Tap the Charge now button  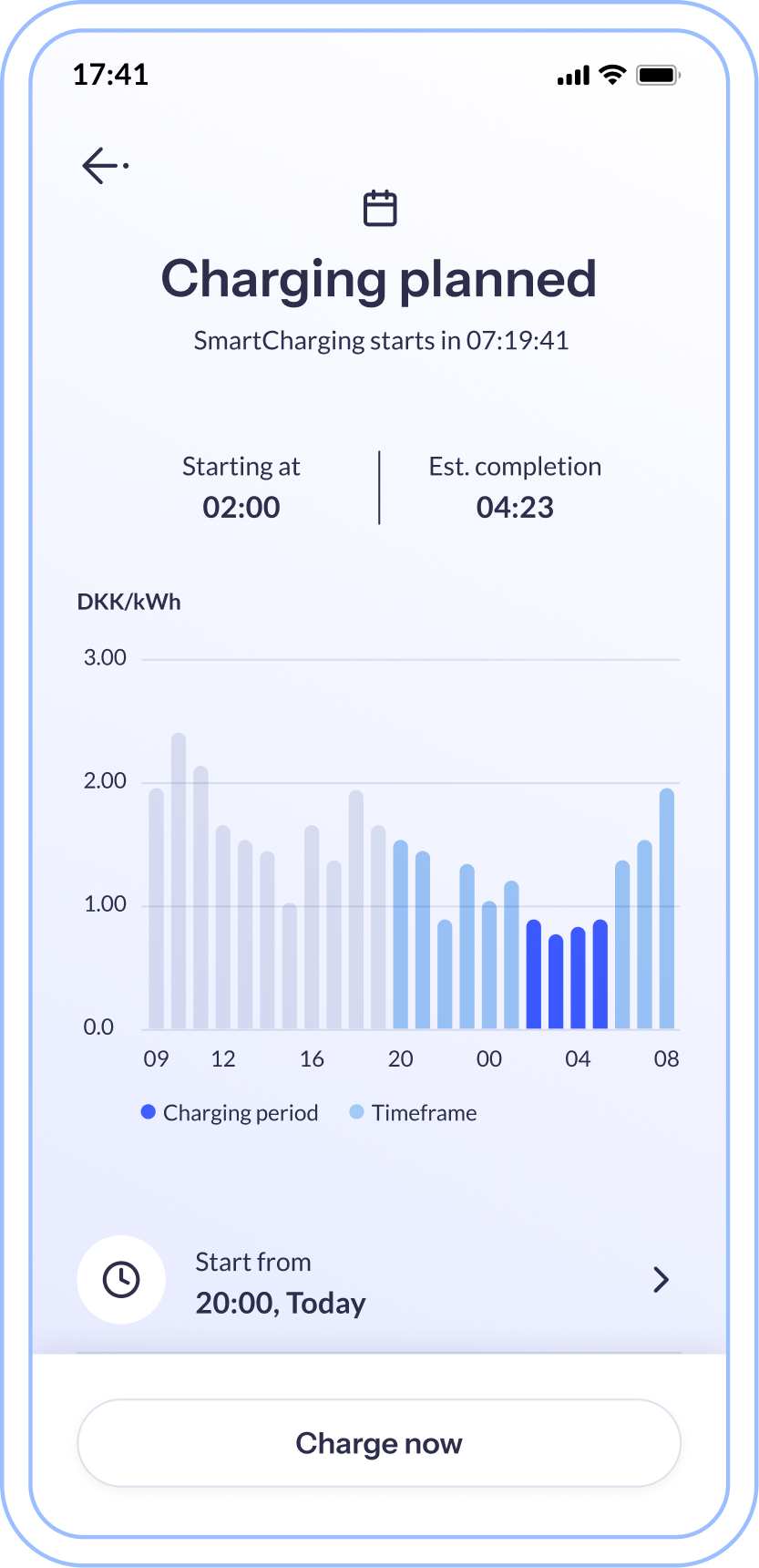[x=379, y=1443]
